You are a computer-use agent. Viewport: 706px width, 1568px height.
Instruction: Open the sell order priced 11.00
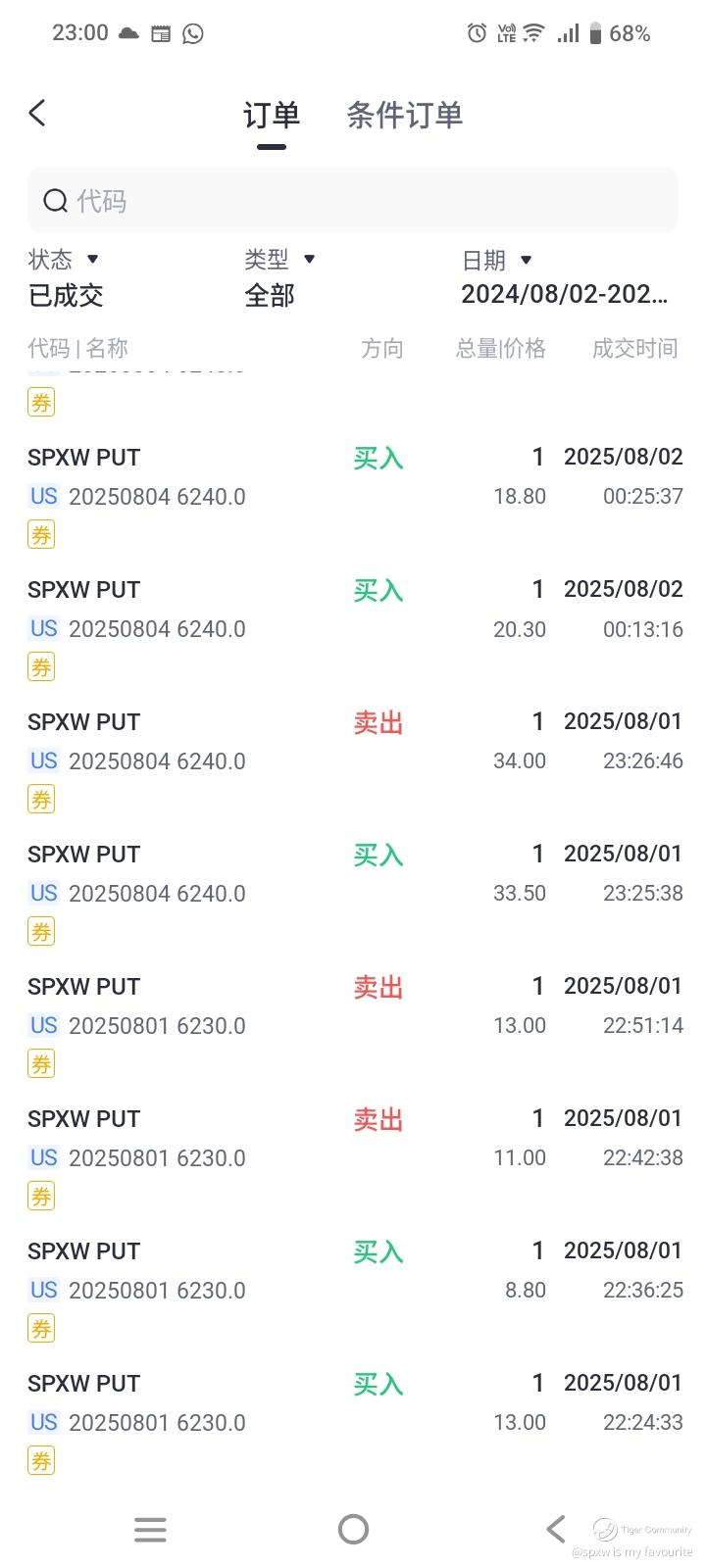(353, 1139)
